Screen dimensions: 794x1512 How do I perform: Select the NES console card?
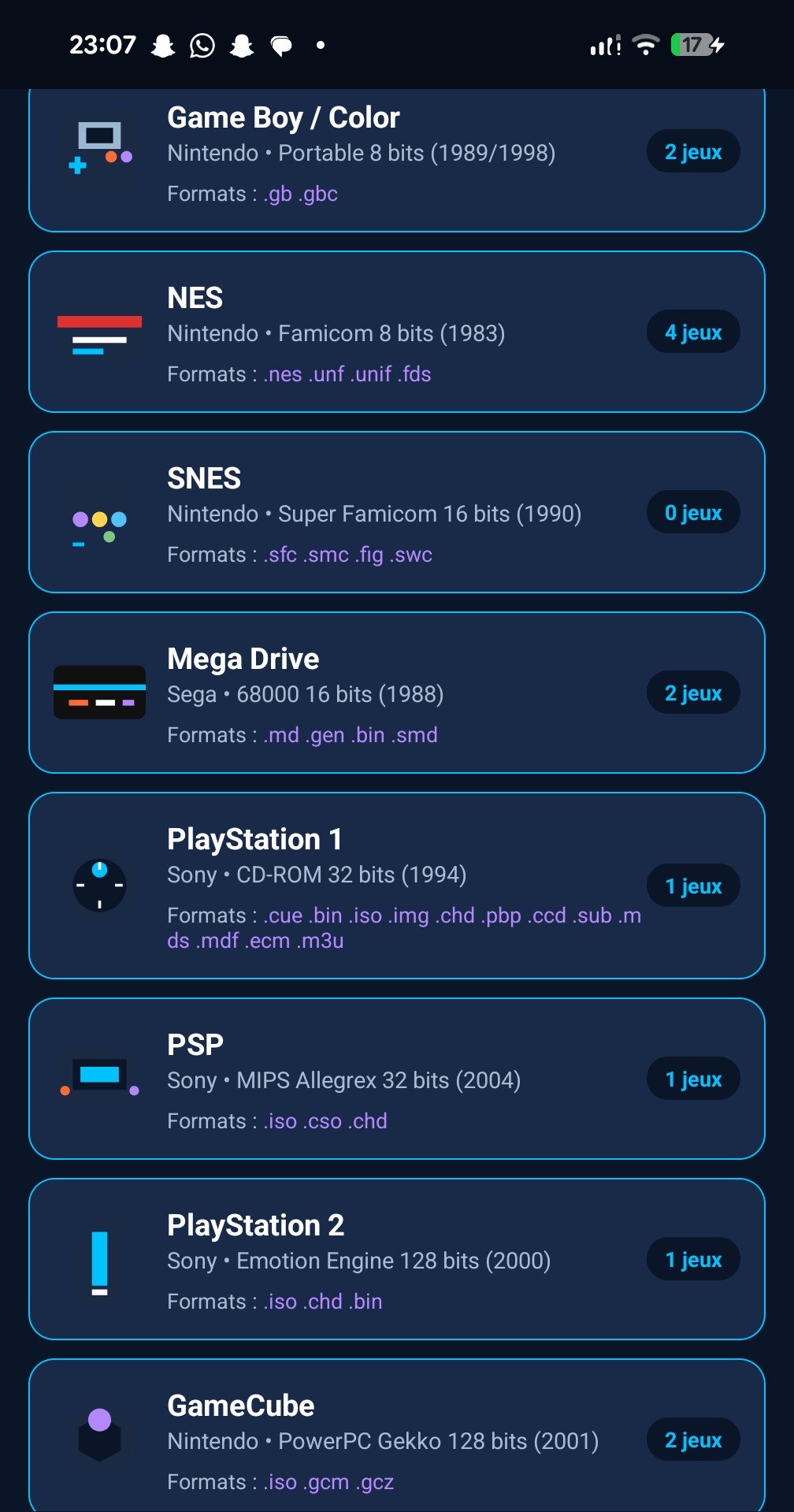pos(397,332)
